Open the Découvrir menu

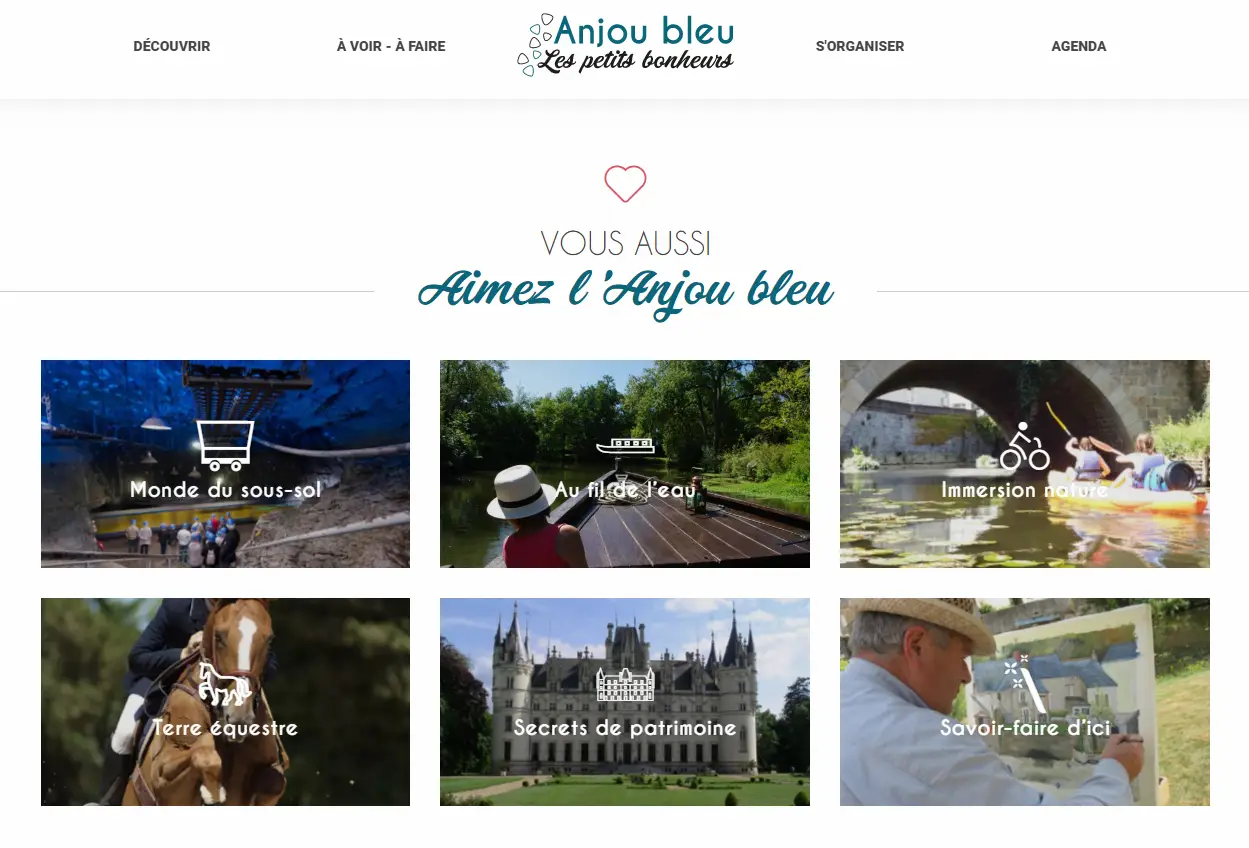tap(171, 46)
